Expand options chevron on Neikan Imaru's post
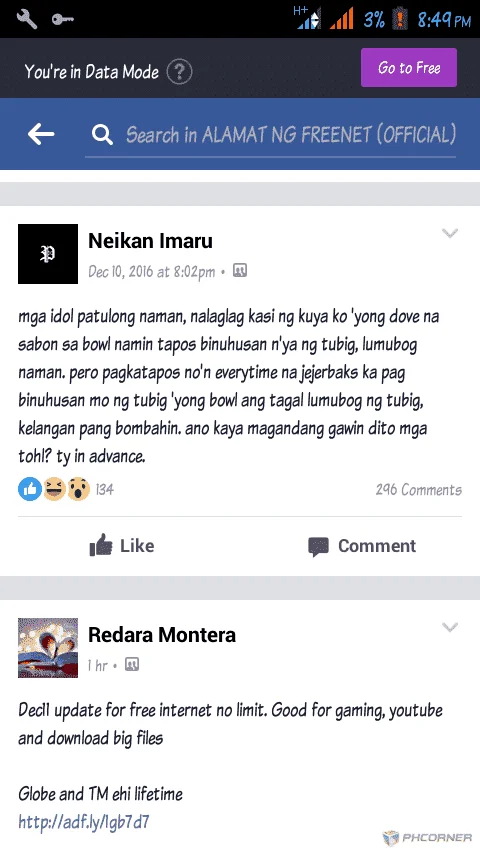The height and width of the screenshot is (854, 480). (449, 234)
